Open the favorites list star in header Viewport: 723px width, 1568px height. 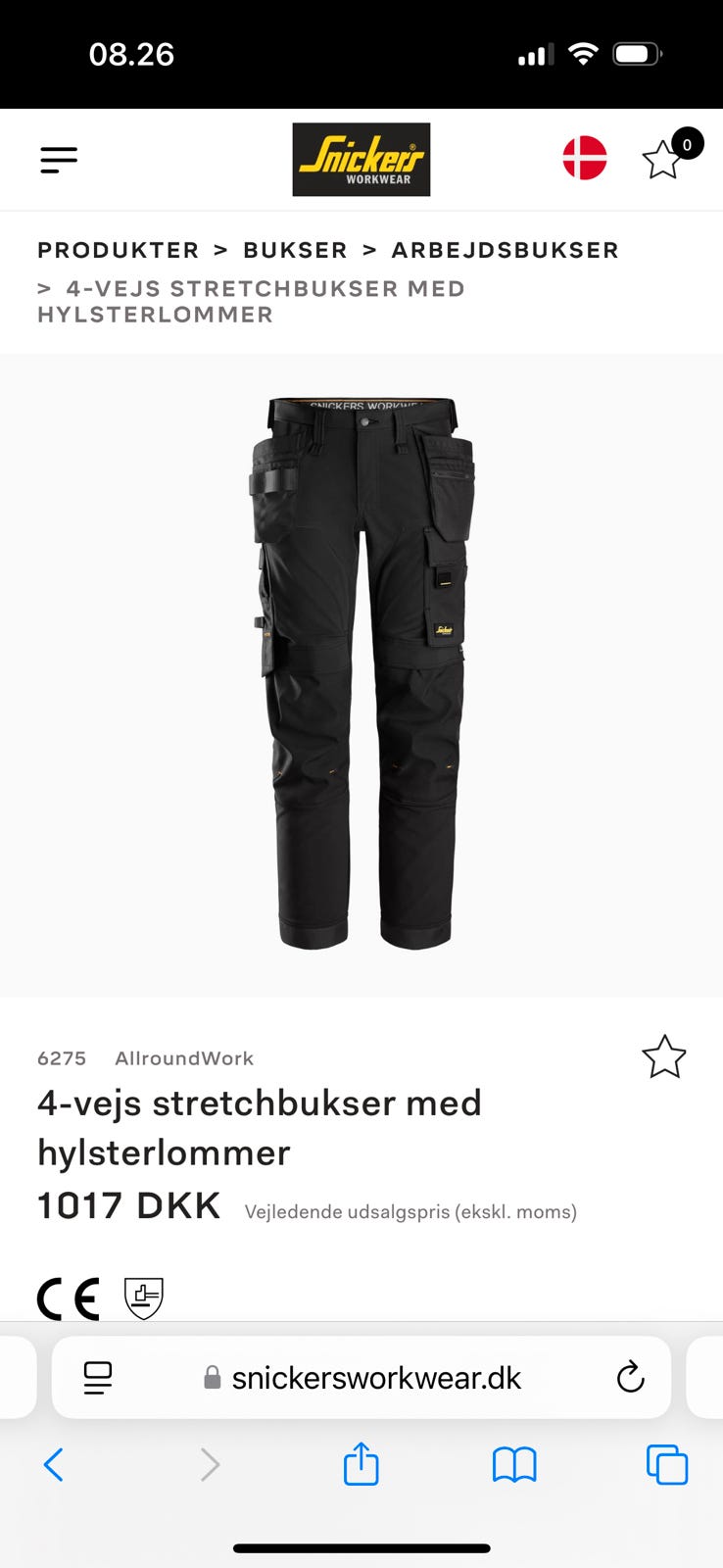pos(664,160)
